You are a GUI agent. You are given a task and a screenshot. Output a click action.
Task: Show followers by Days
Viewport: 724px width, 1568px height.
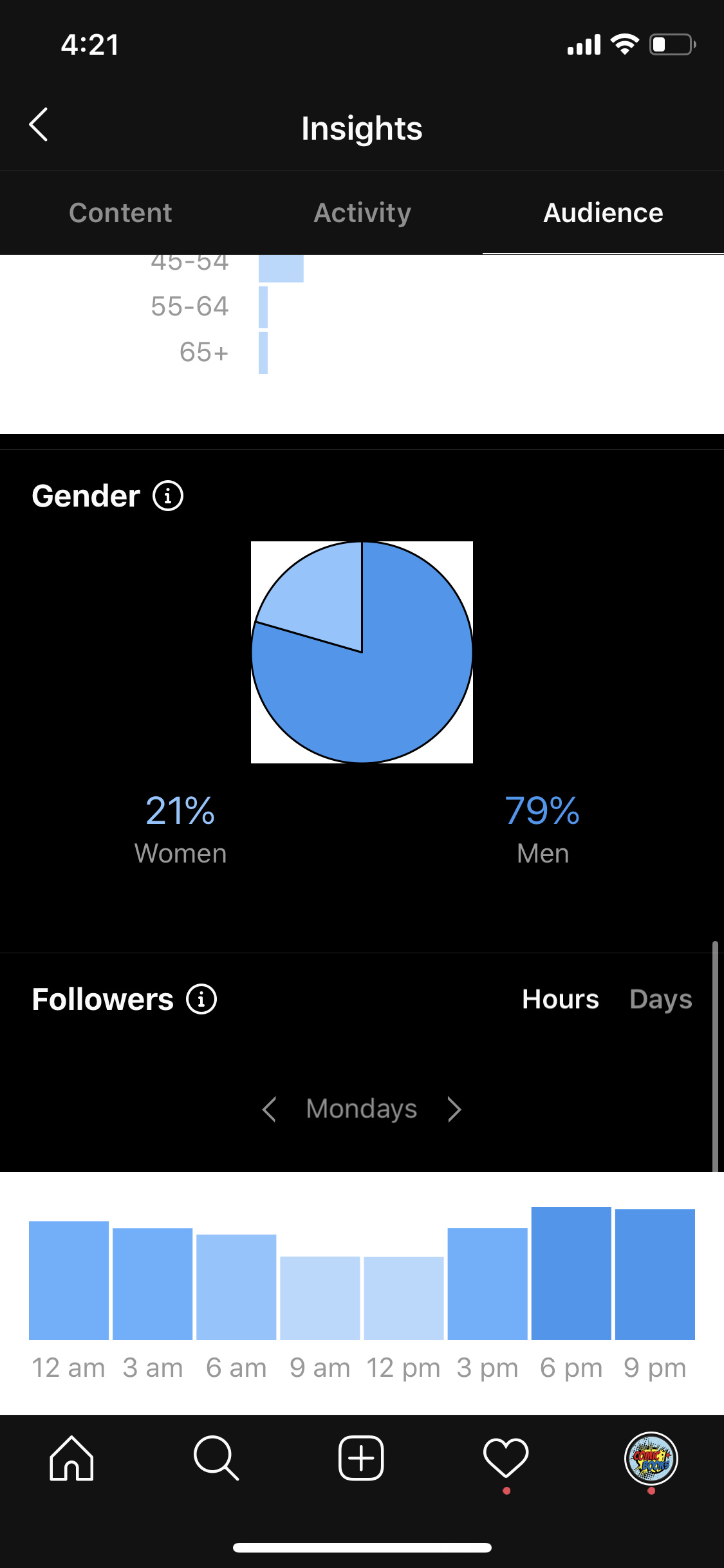click(x=661, y=1000)
